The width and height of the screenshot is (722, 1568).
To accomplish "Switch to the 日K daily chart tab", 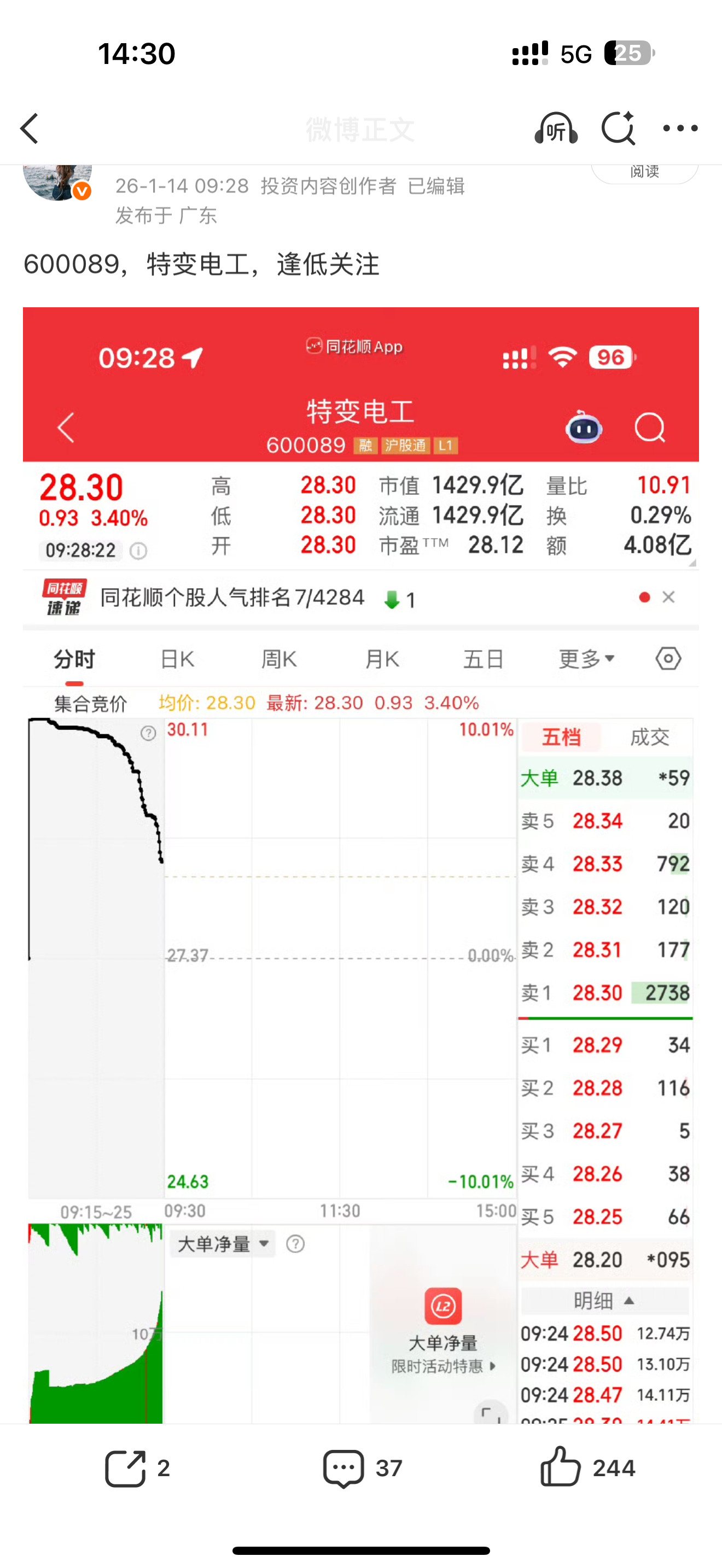I will coord(177,658).
